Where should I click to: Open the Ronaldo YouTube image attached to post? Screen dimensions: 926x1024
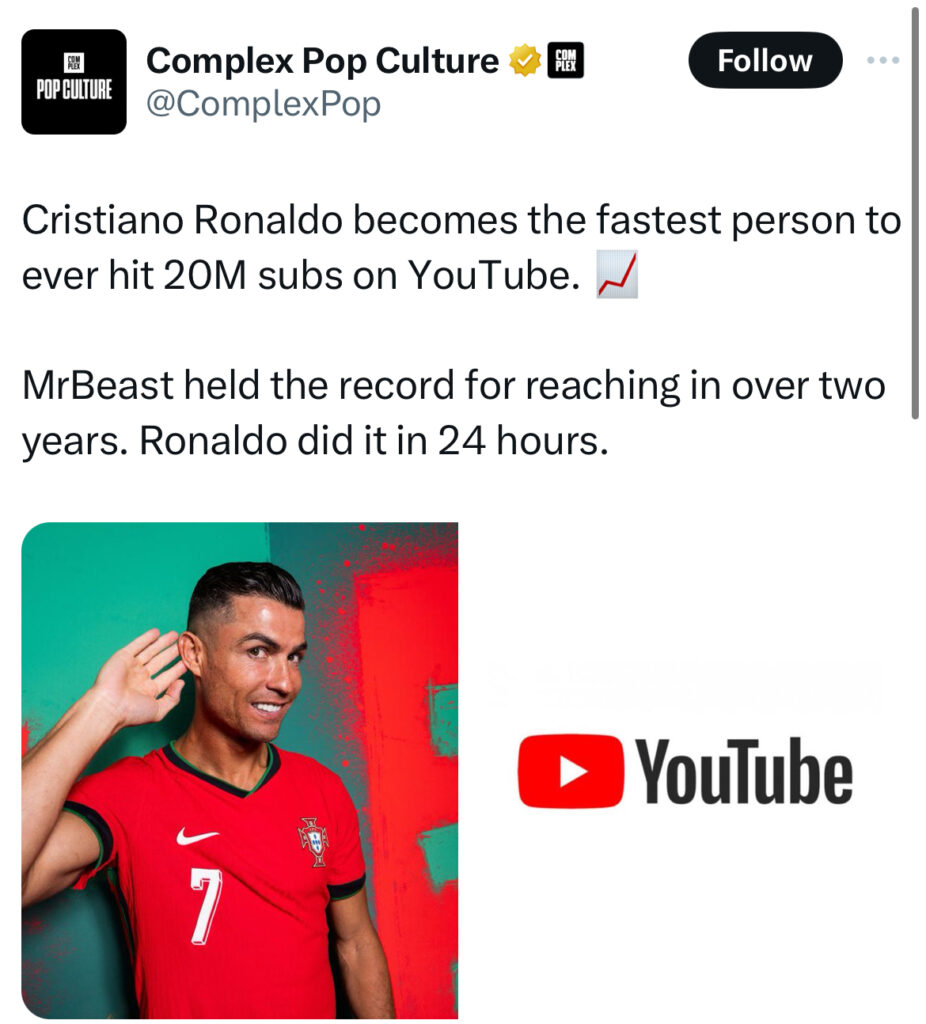coord(462,770)
